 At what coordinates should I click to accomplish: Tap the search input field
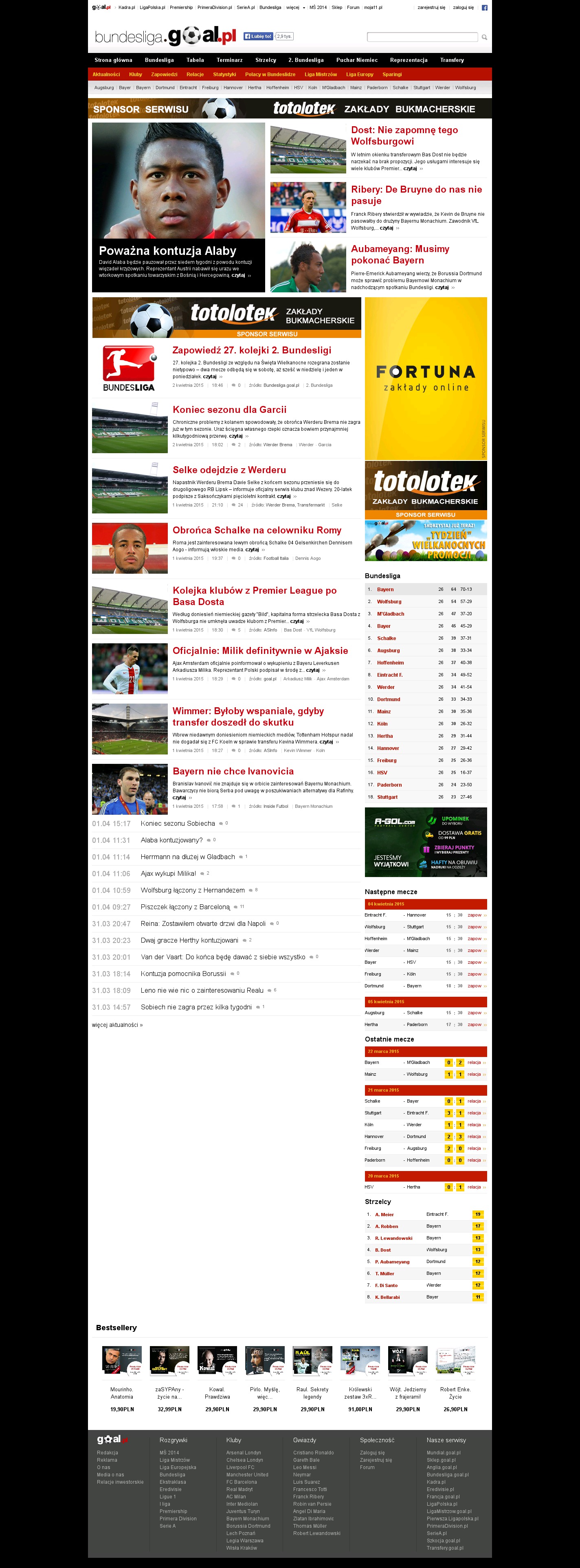pos(422,37)
